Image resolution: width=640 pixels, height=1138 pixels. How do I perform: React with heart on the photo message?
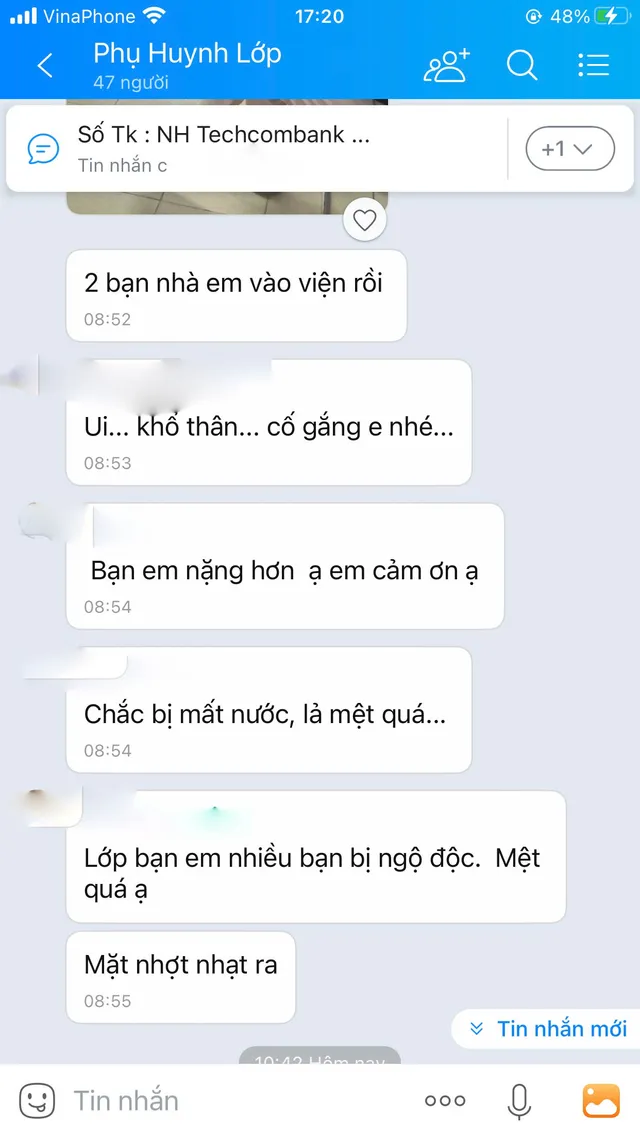tap(365, 220)
